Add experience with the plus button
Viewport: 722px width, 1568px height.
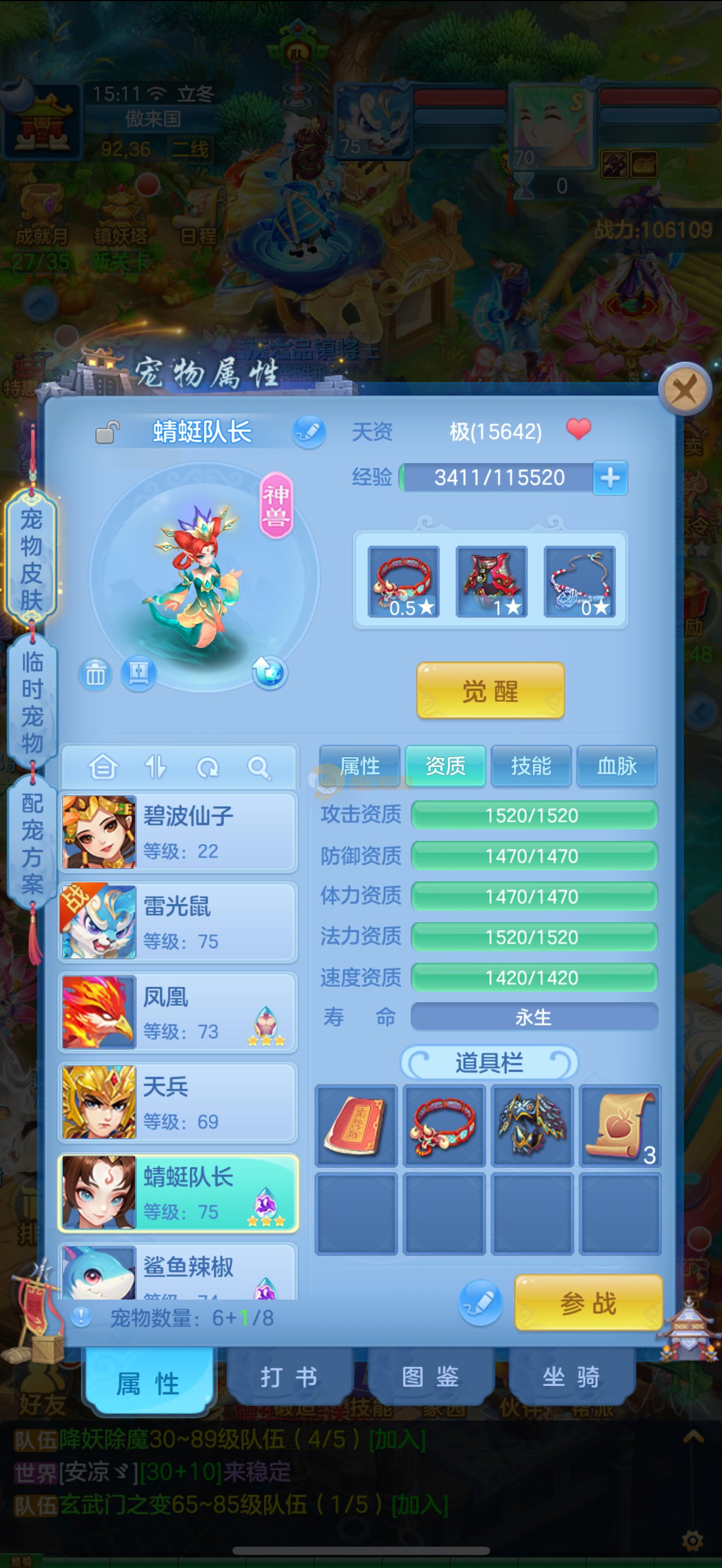click(610, 478)
